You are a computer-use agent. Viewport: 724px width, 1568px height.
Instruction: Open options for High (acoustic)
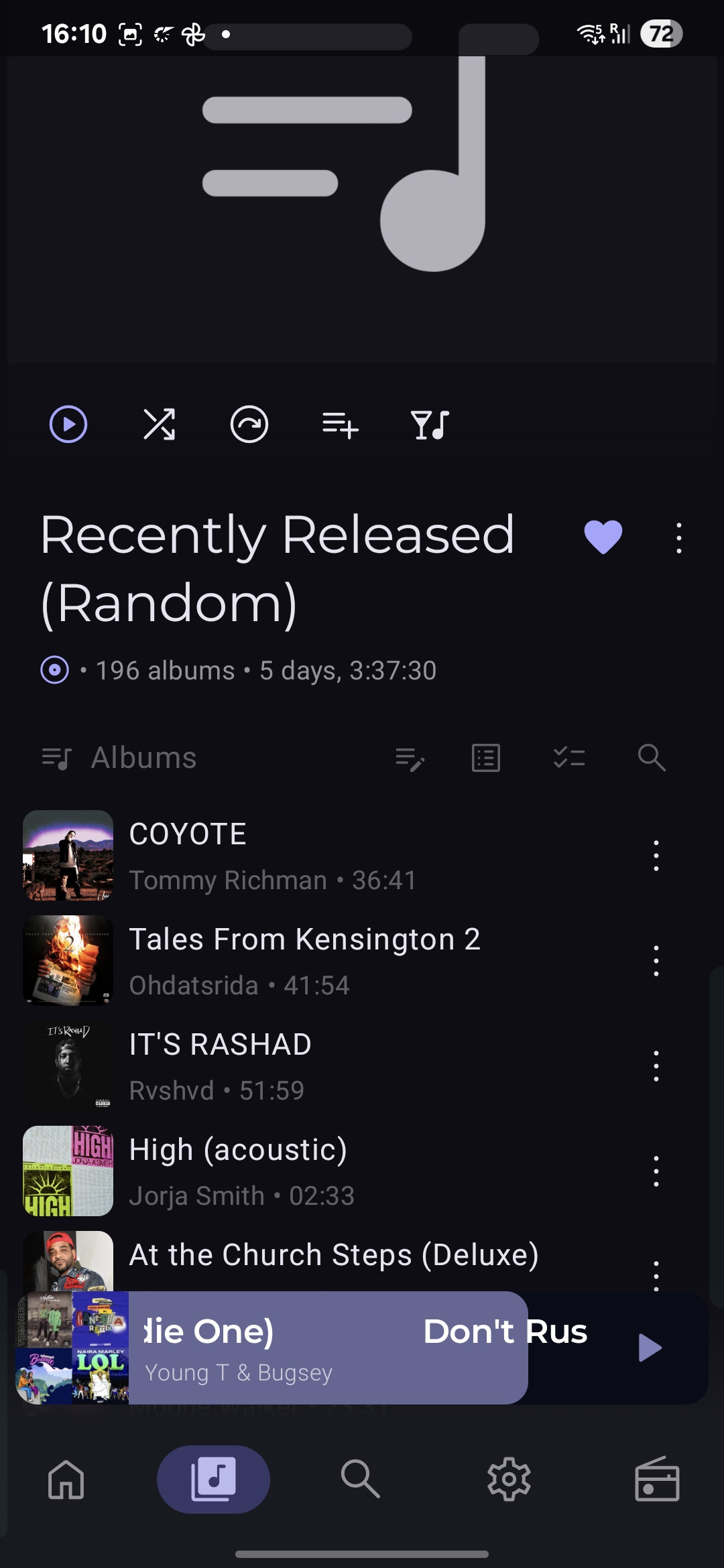click(656, 1171)
